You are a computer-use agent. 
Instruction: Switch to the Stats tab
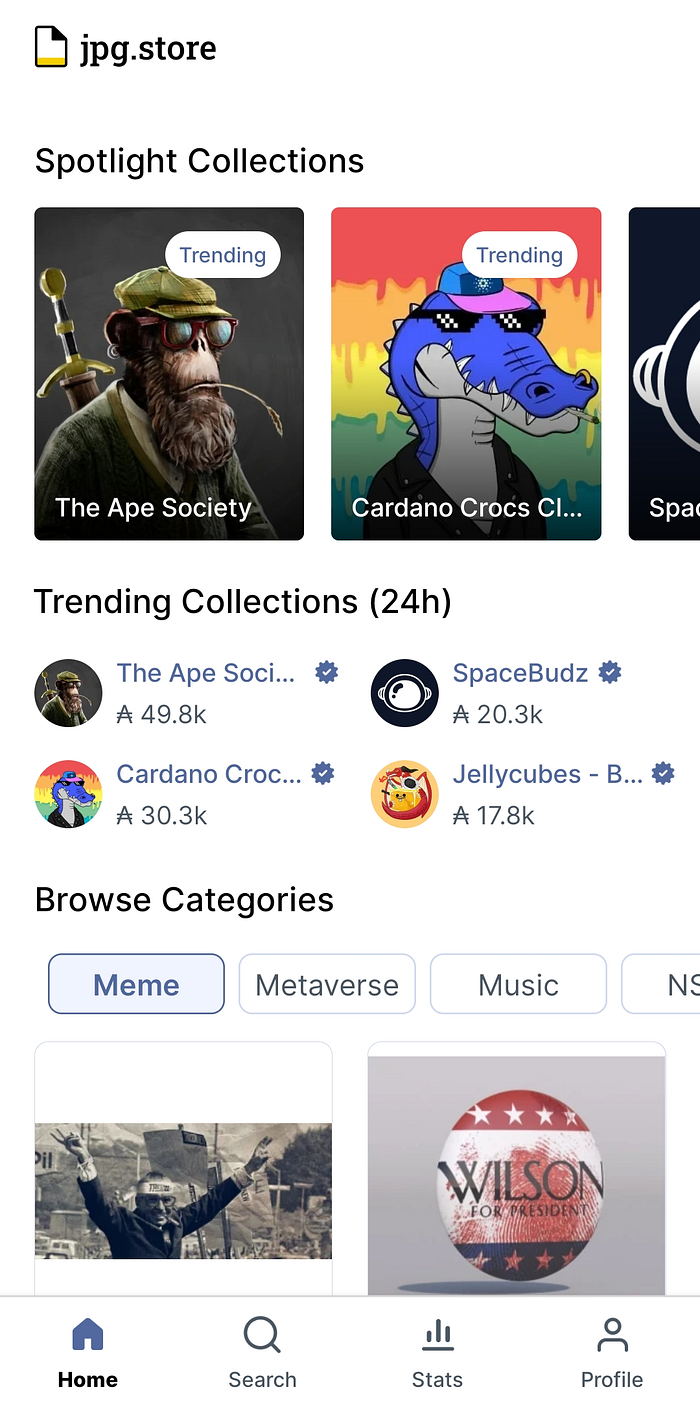437,1352
